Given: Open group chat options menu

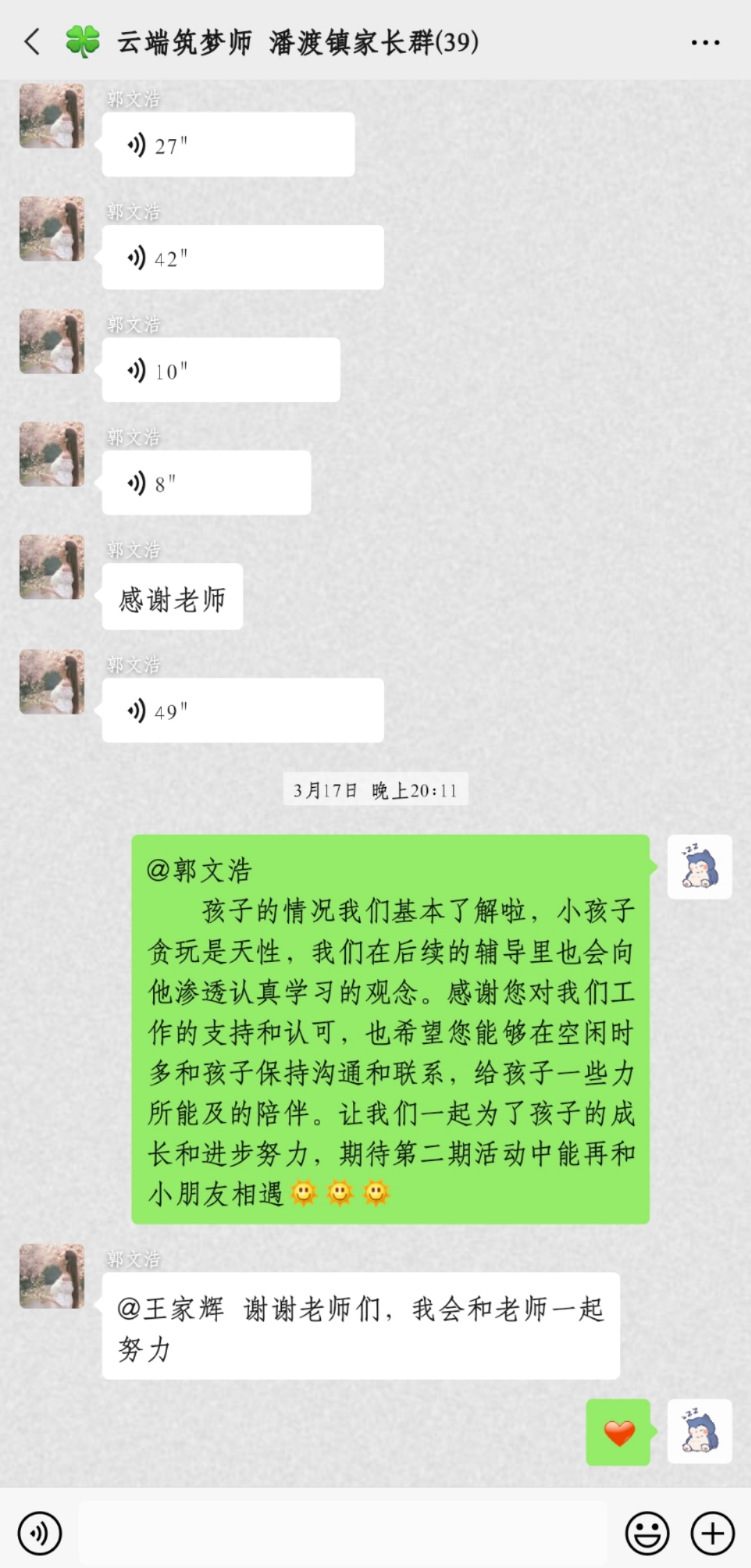Looking at the screenshot, I should [705, 42].
